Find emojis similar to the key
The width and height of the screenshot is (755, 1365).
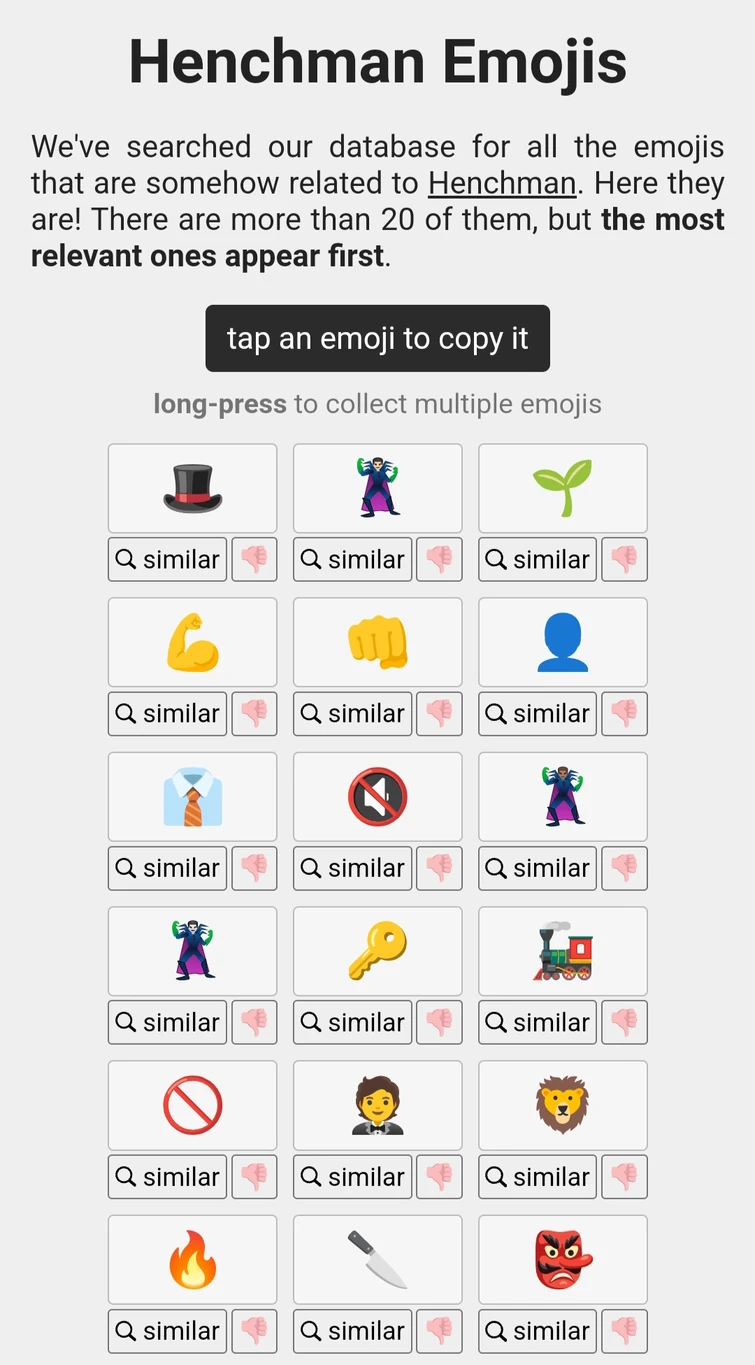pos(353,1022)
